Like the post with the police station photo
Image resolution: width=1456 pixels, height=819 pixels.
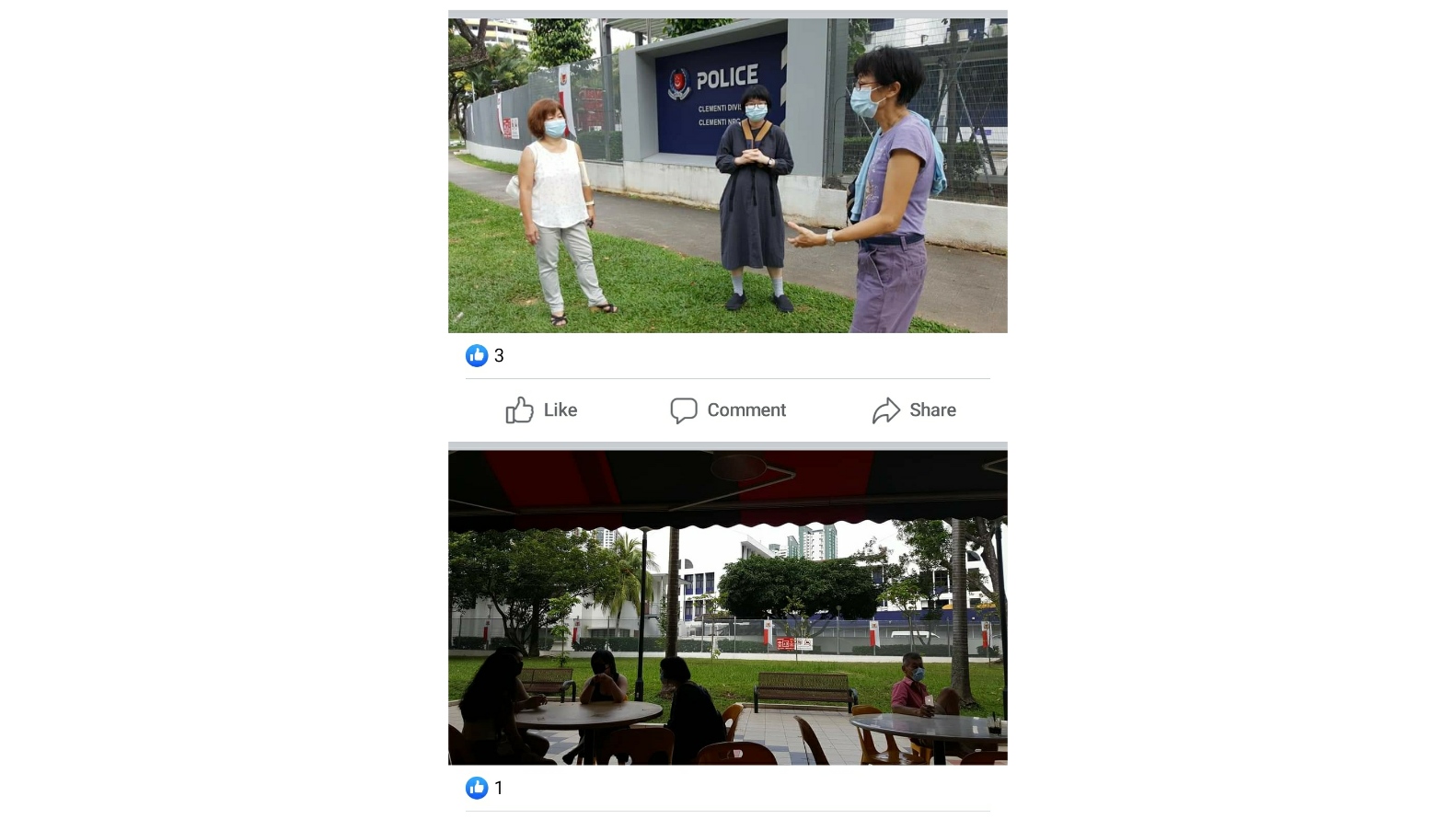[x=541, y=410]
